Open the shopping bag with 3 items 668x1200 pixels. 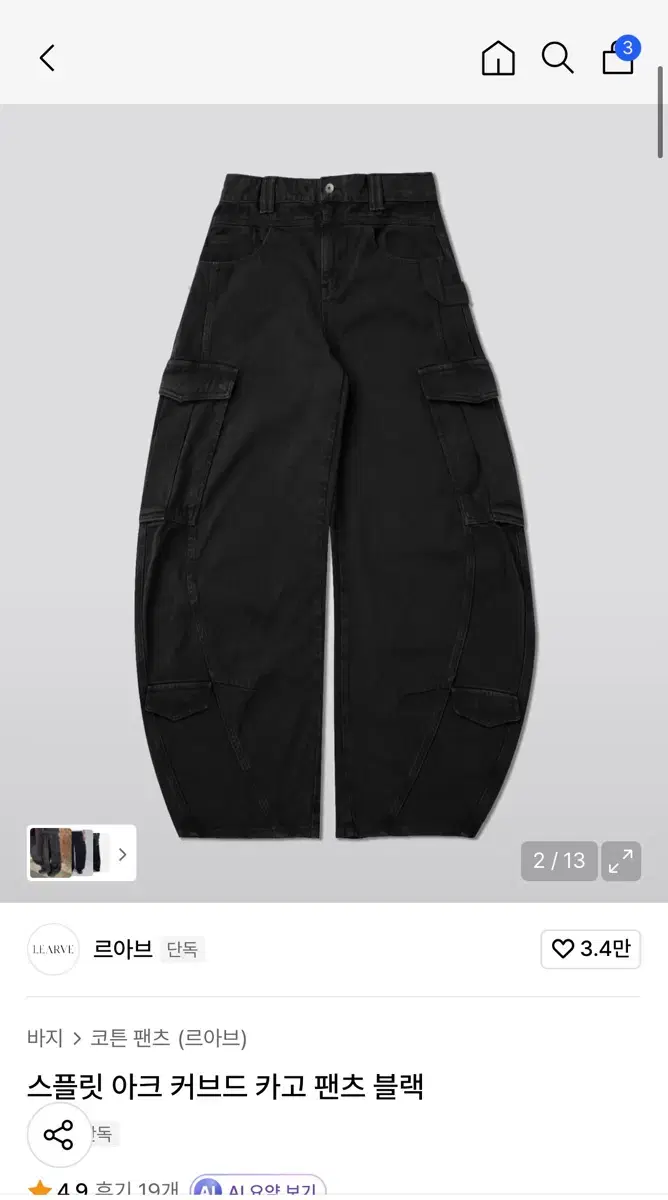coord(620,55)
